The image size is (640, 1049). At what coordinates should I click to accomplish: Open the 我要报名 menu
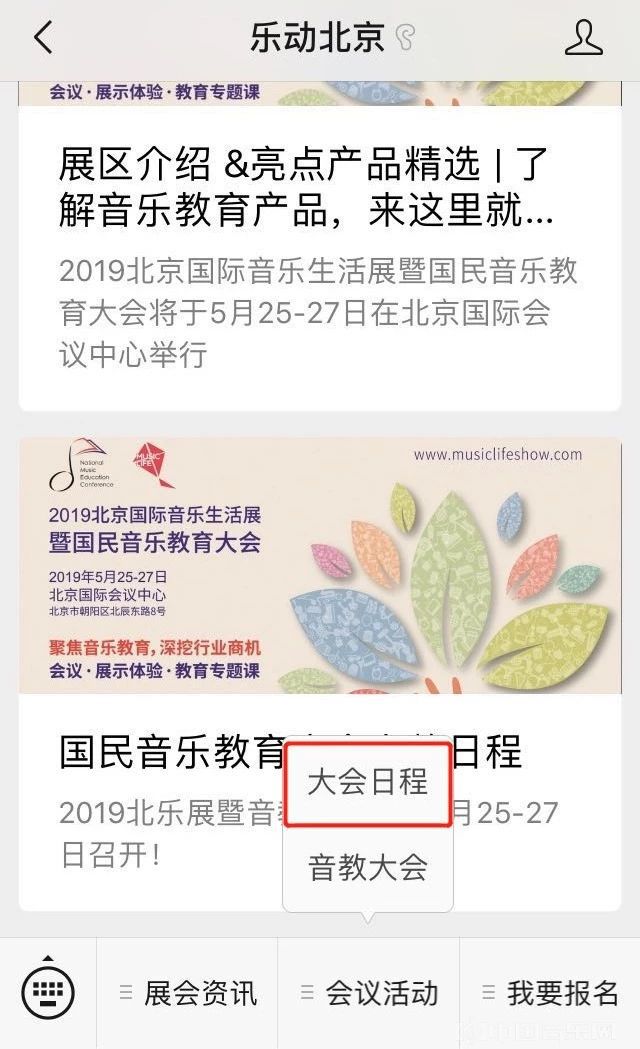tap(551, 993)
